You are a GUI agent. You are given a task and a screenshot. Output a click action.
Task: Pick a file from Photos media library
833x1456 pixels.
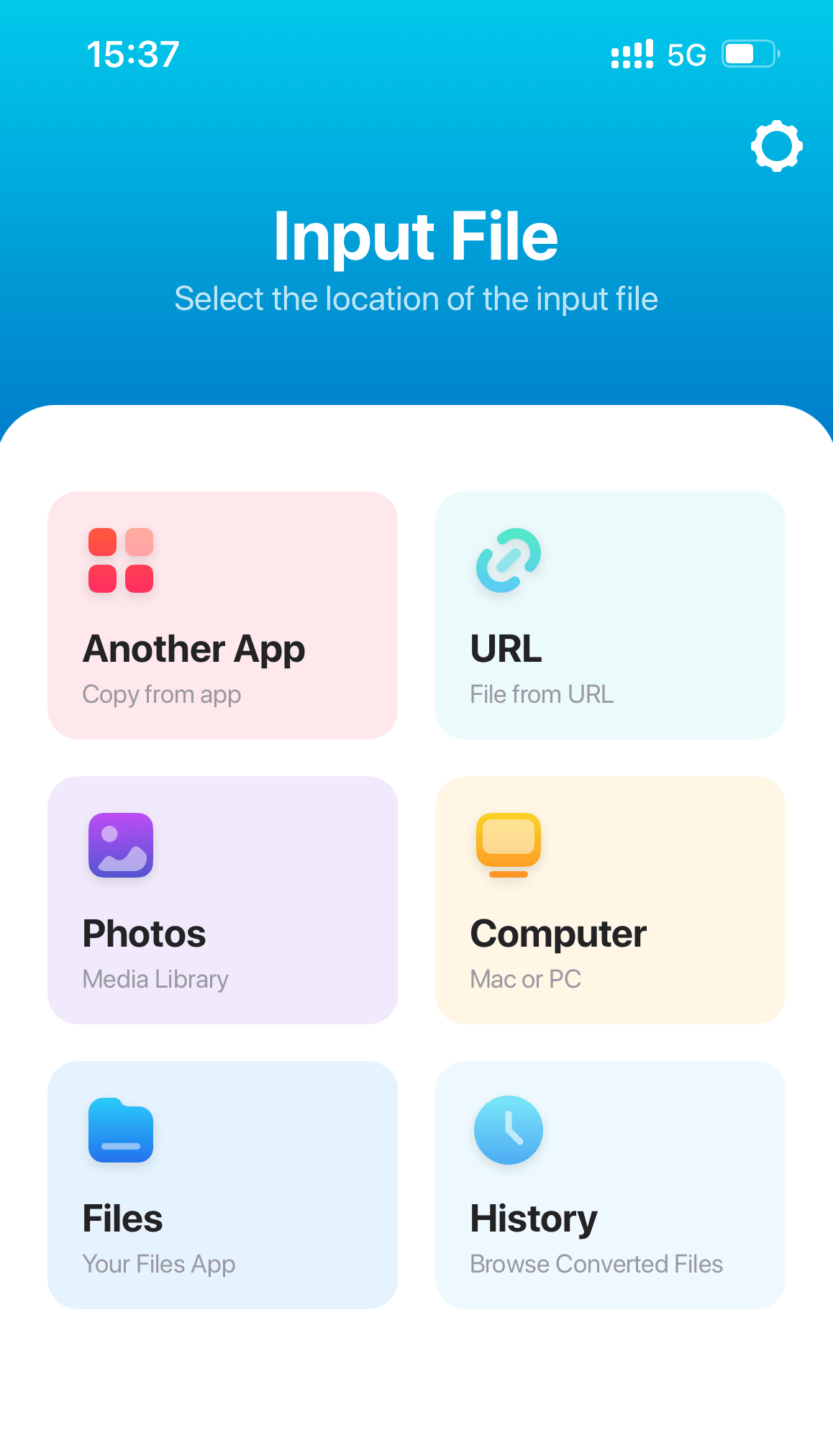222,900
